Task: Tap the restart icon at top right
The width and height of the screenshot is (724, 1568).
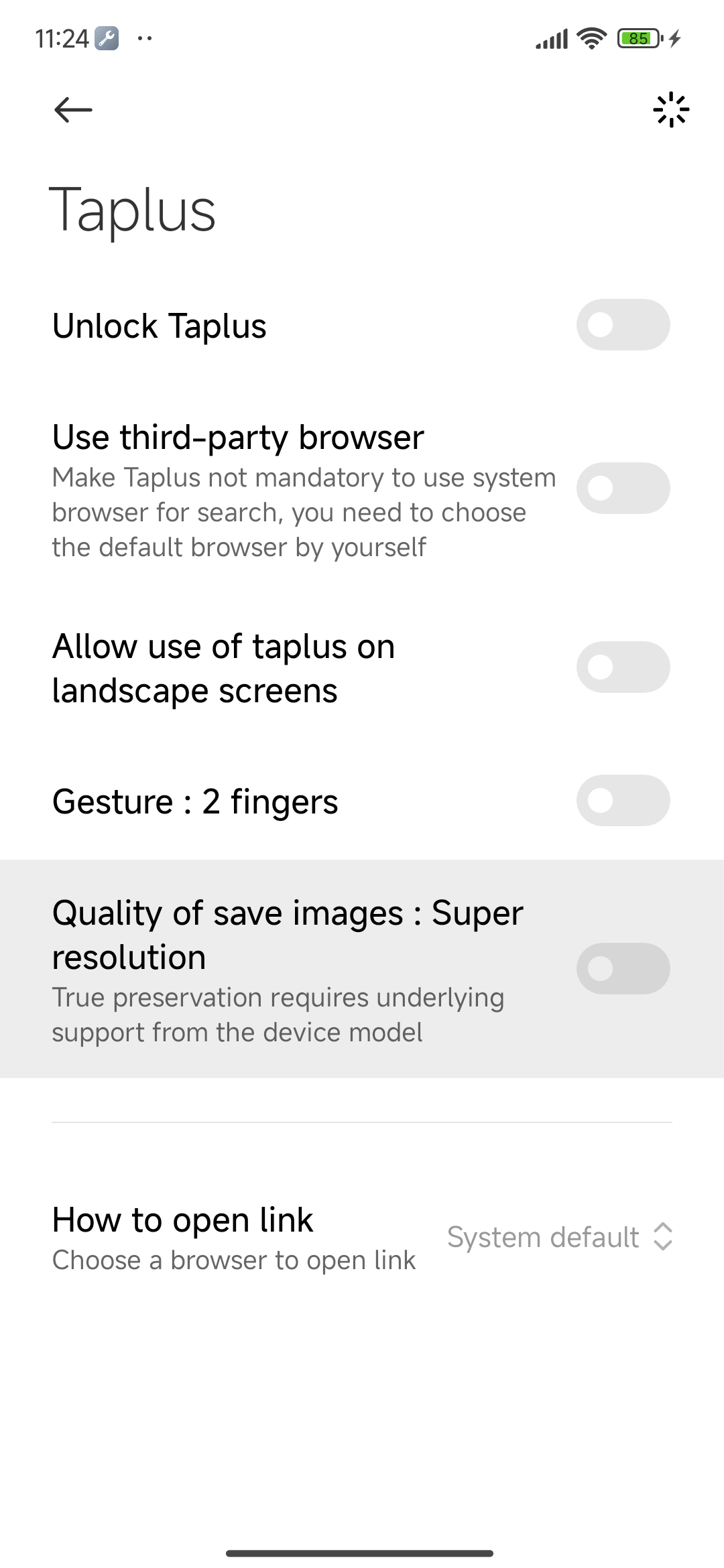Action: 670,110
